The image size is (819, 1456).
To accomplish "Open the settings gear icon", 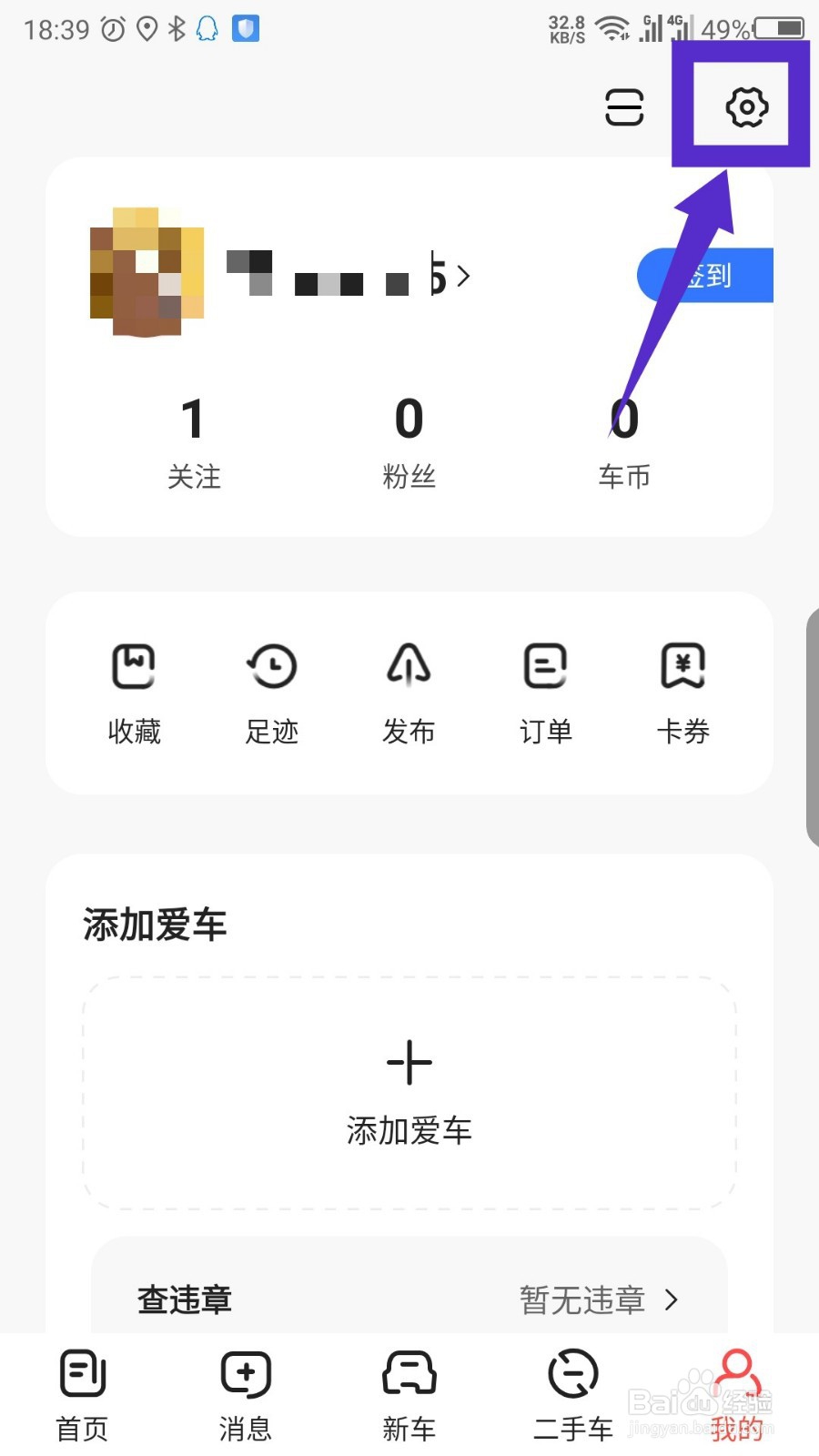I will tap(746, 107).
